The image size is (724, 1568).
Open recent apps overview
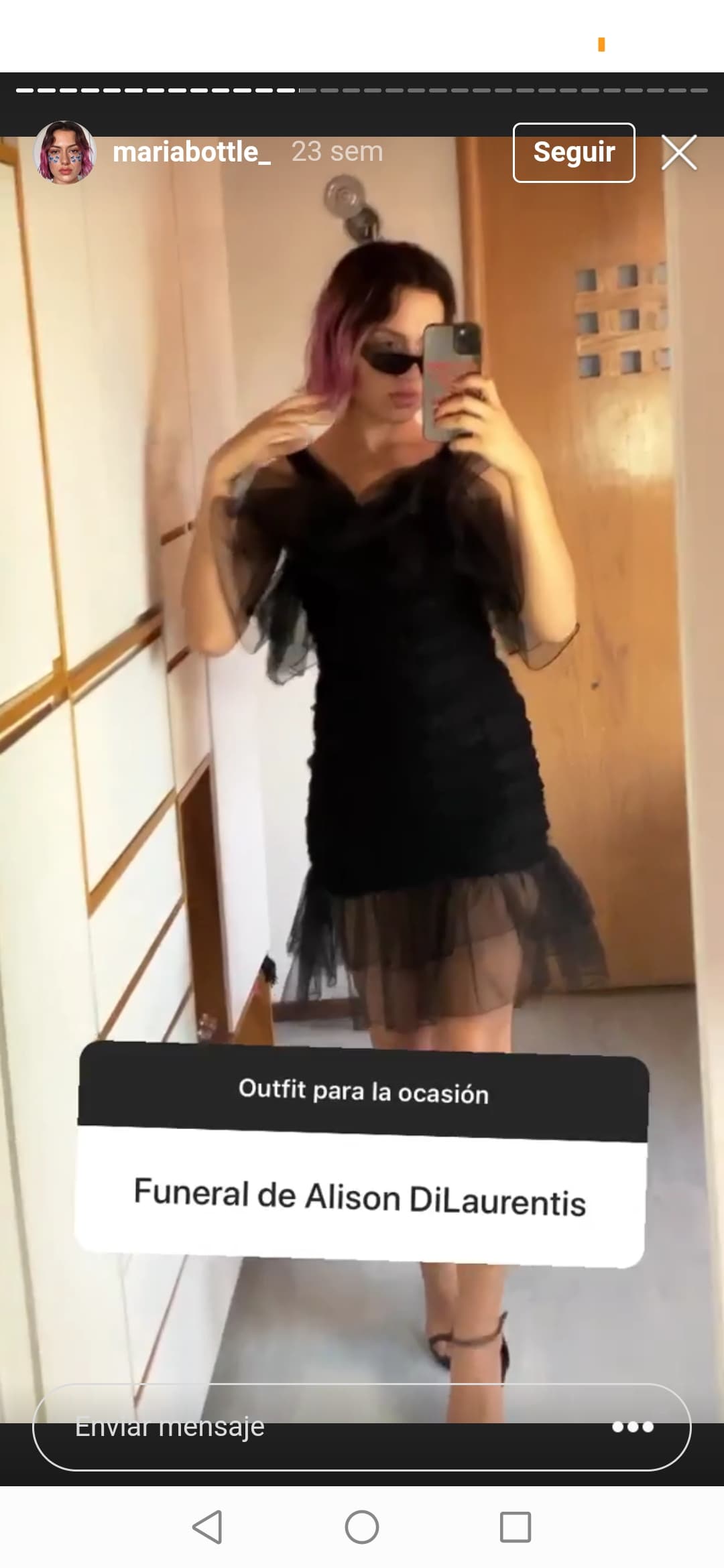coord(516,1527)
